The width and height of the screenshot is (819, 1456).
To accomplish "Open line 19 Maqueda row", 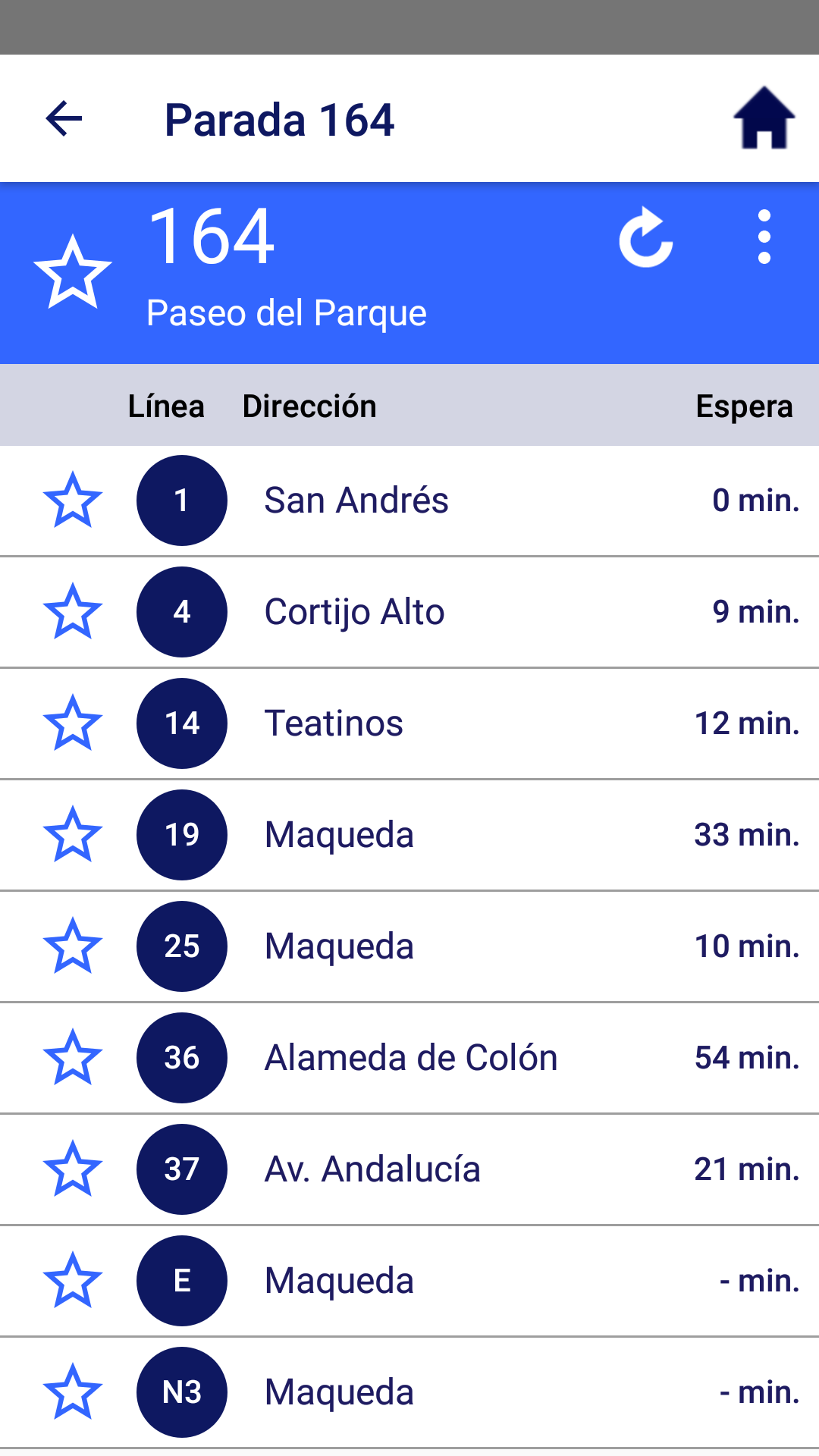I will click(x=455, y=835).
